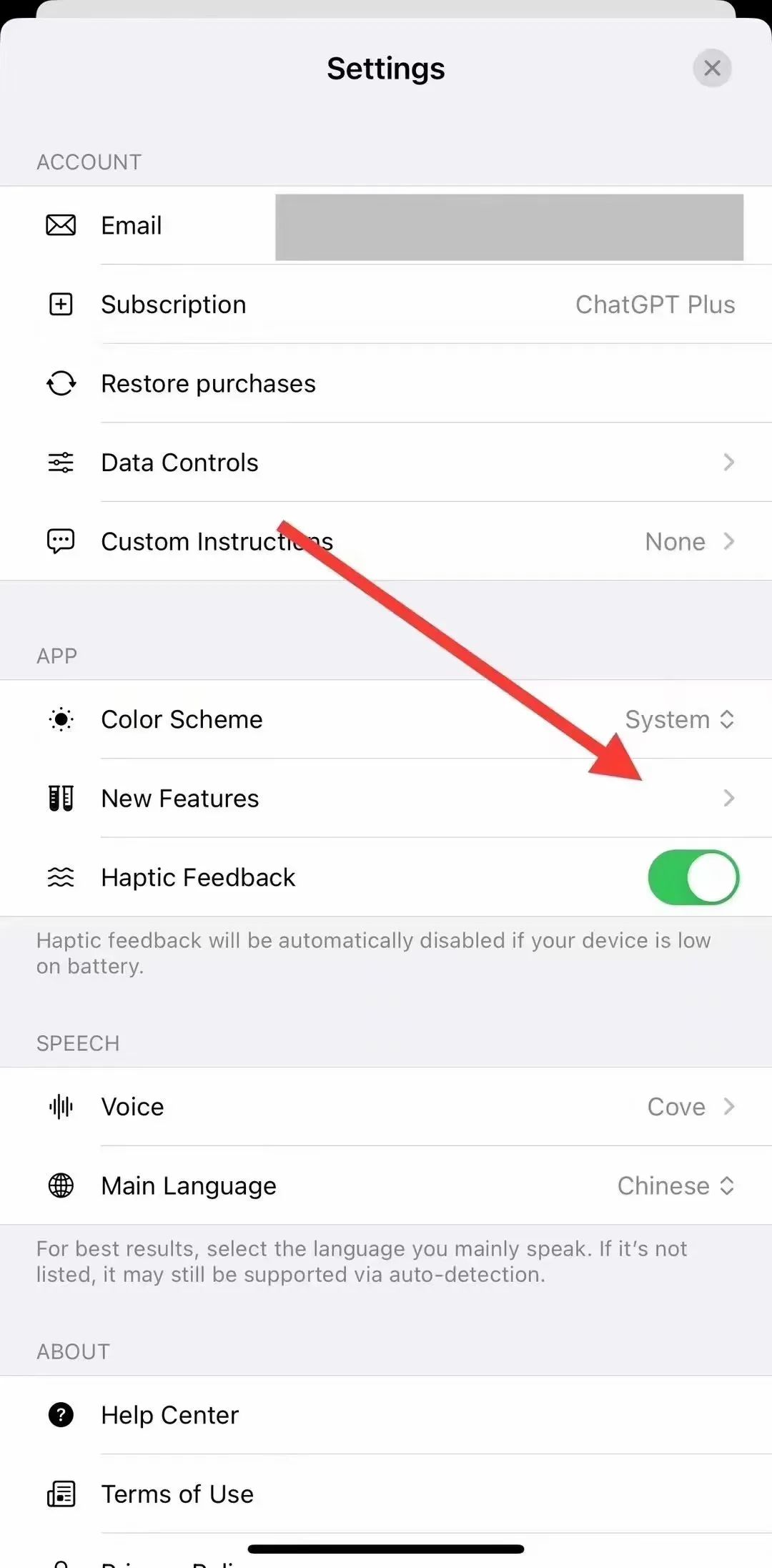Open Help Center
This screenshot has height=1568, width=772.
pos(386,1415)
